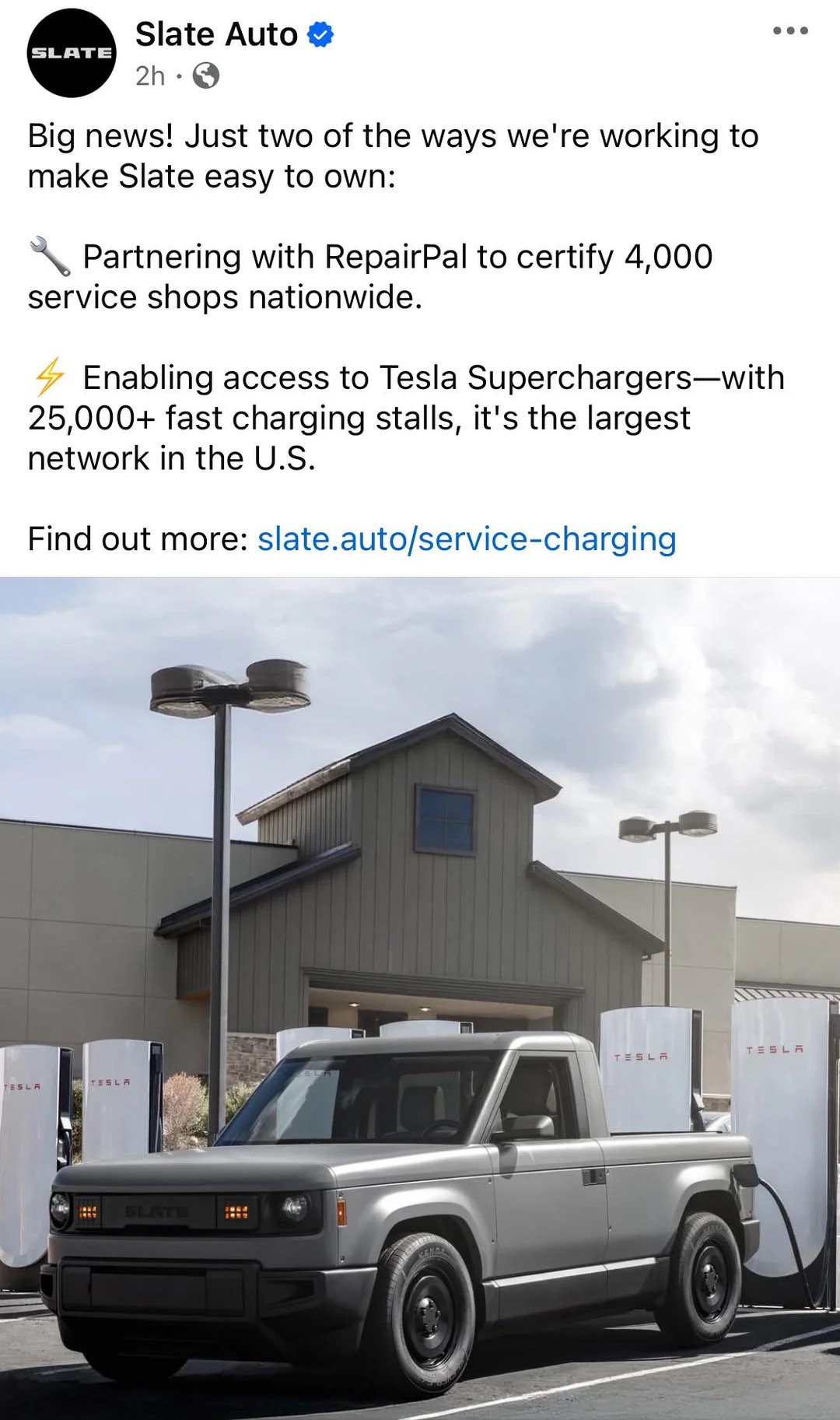Open Slate Auto's profile picture
Screen dimensions: 840x1420
[71, 53]
